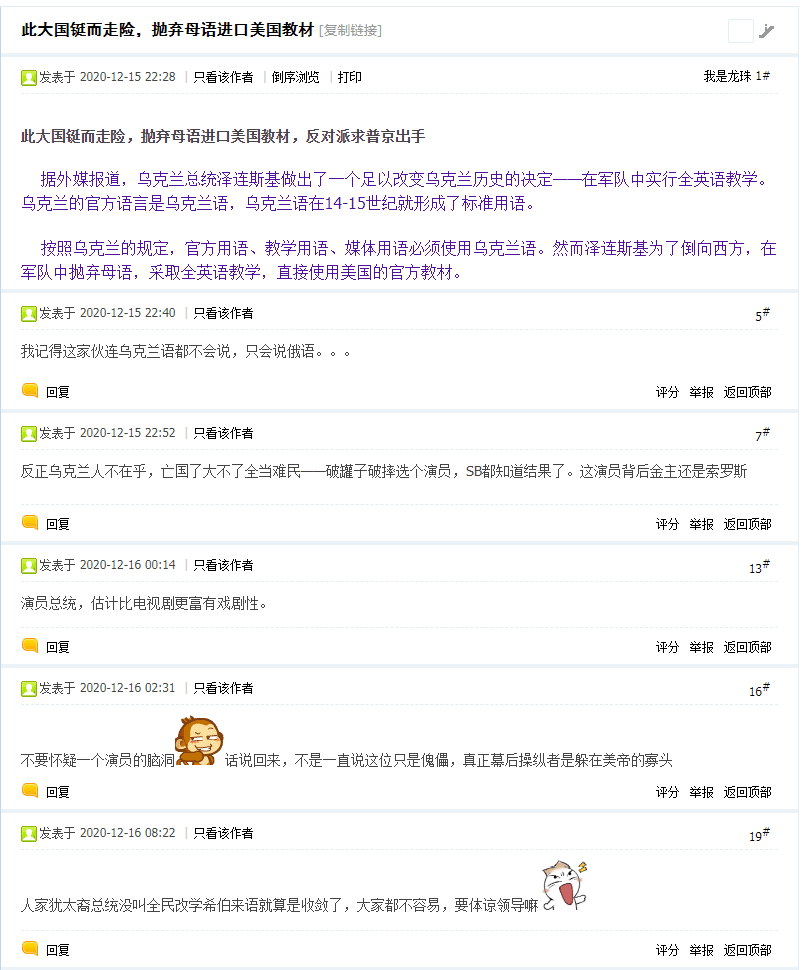Open floor number link 13#
Screen dimensions: 805x970
coord(759,567)
